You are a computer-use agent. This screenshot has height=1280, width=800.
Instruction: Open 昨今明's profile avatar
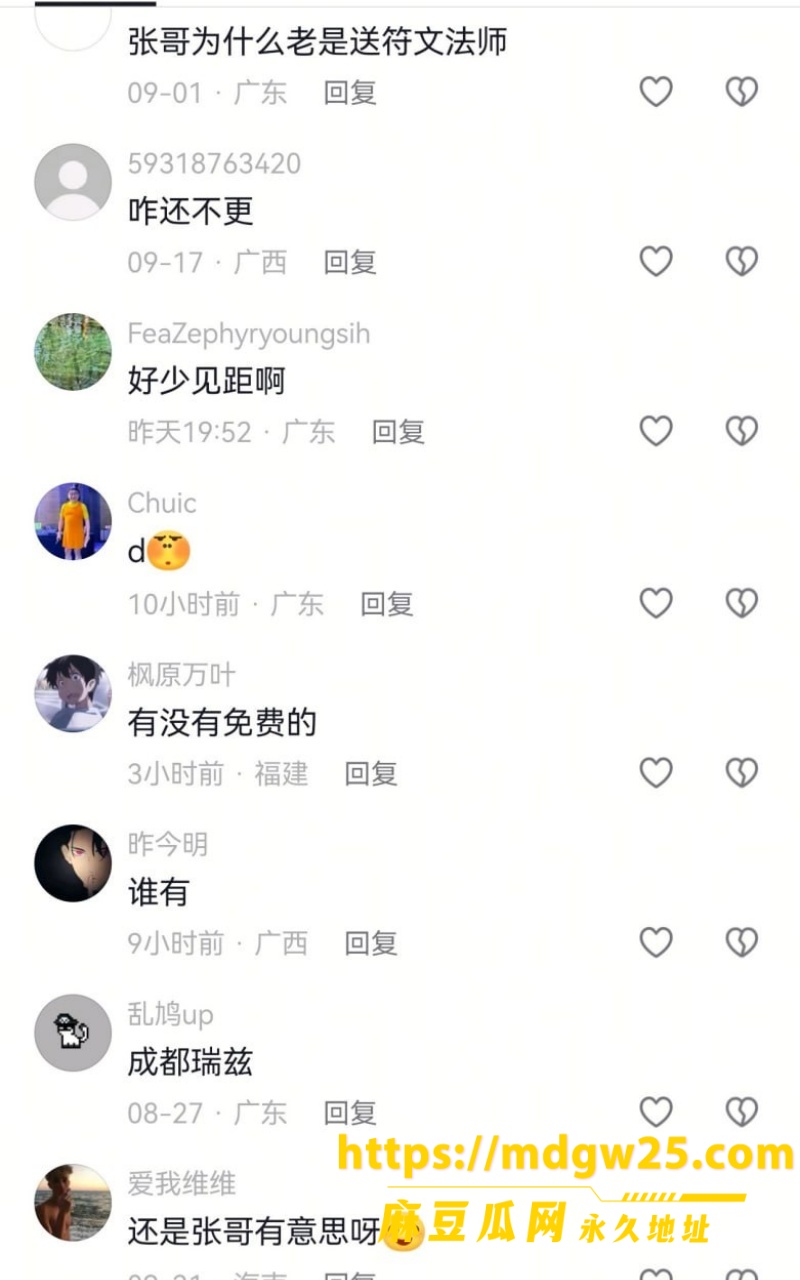tap(73, 863)
